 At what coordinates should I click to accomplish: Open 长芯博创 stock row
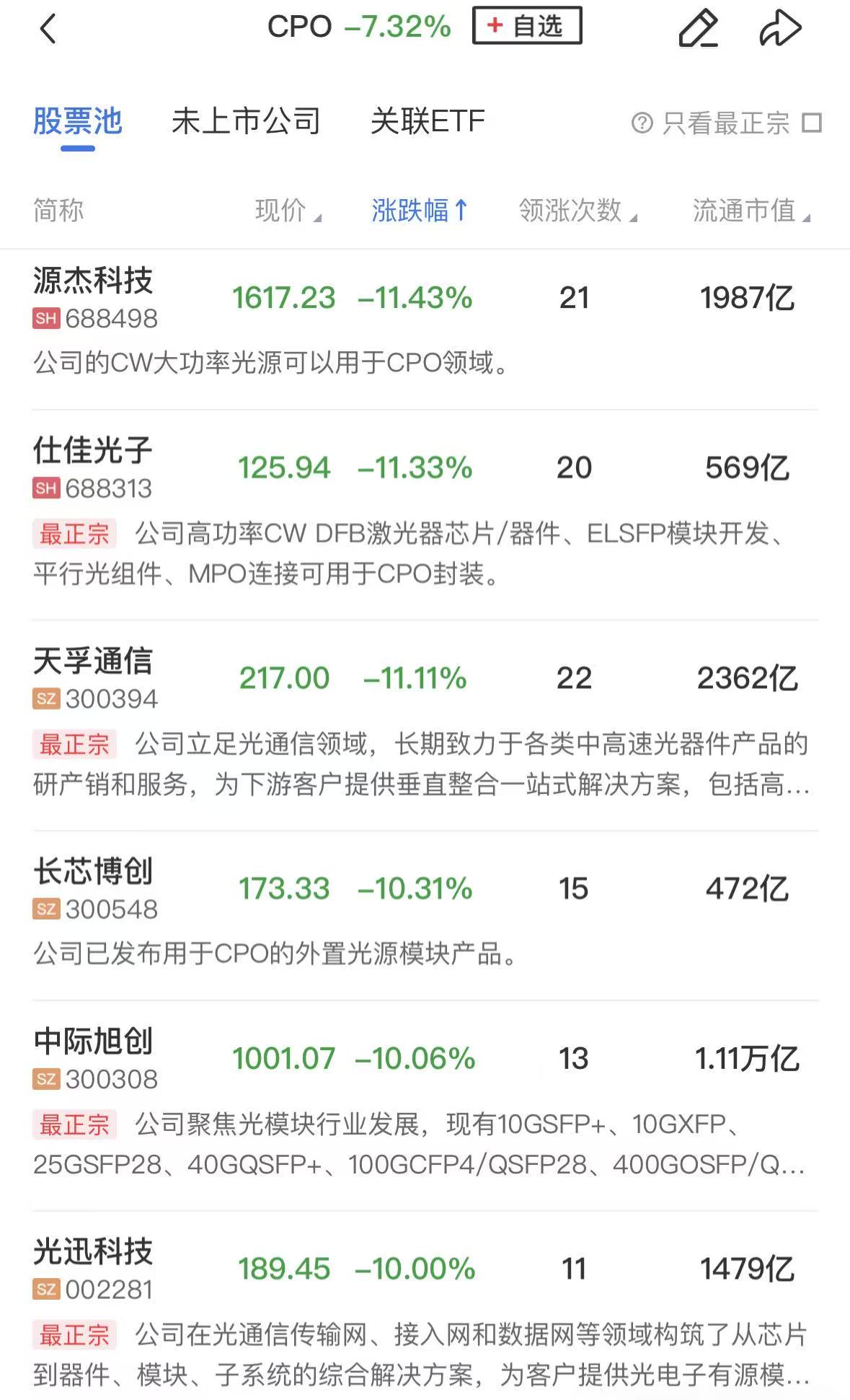click(x=425, y=914)
